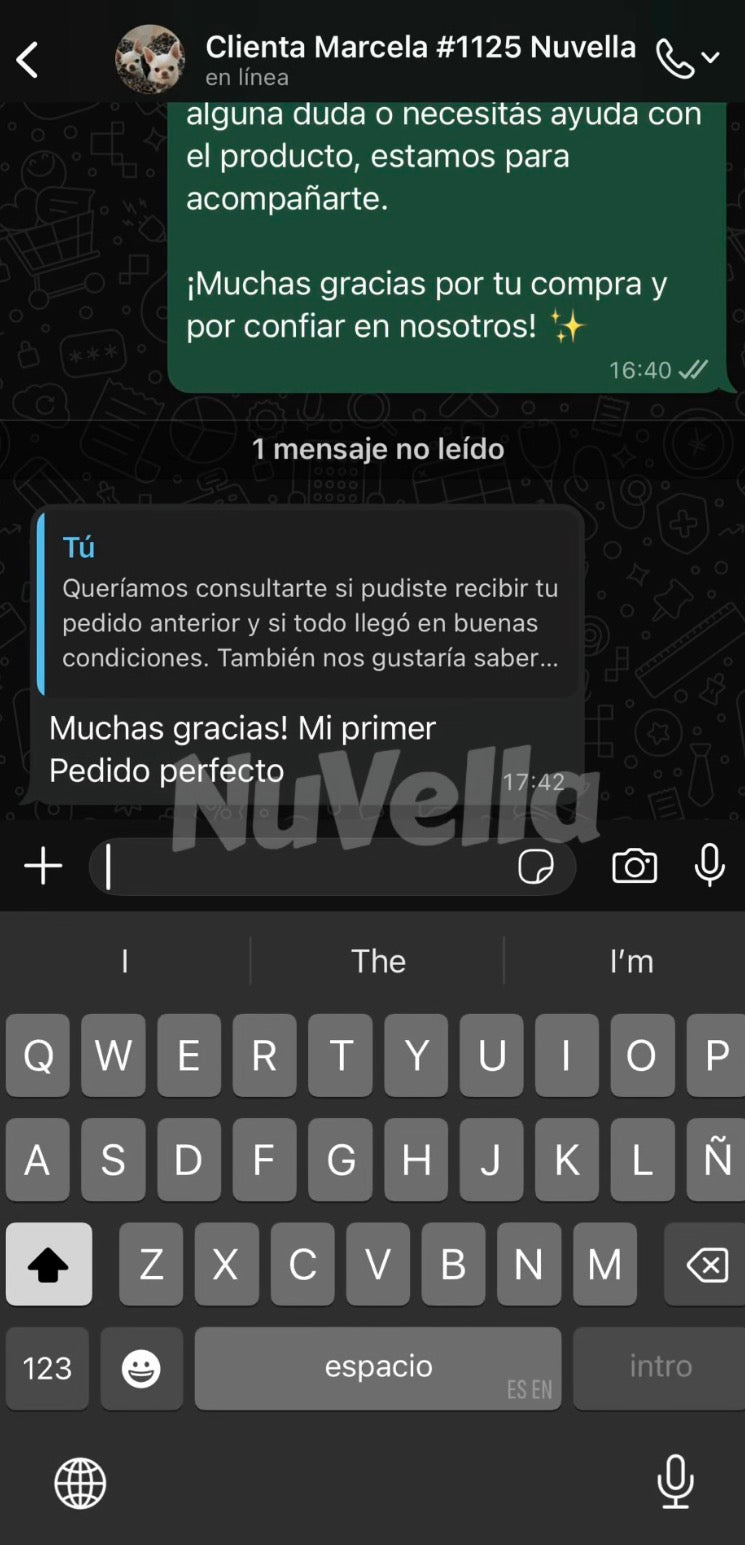Switch to the 123 numeric keyboard
The height and width of the screenshot is (1545, 745).
pyautogui.click(x=47, y=1367)
